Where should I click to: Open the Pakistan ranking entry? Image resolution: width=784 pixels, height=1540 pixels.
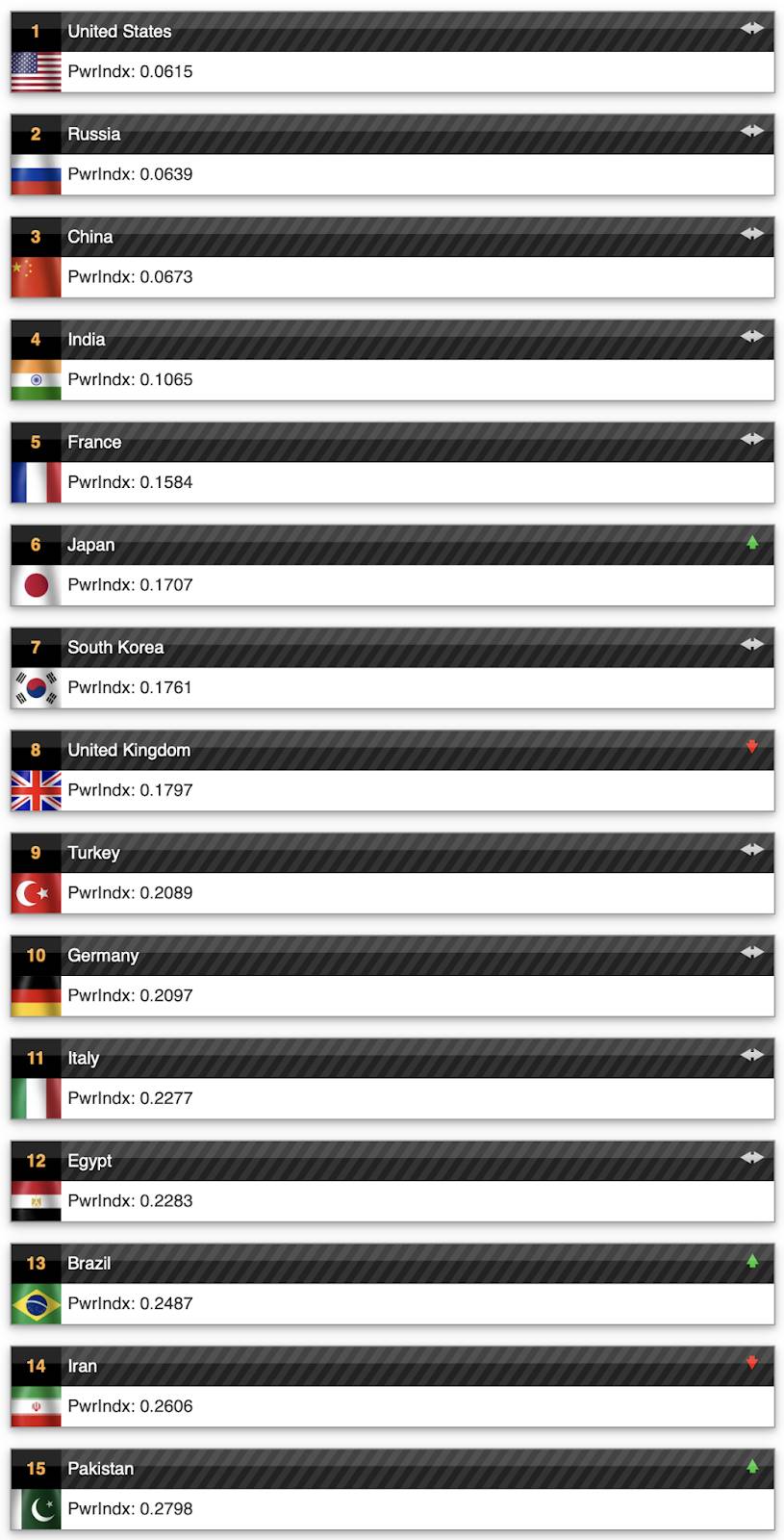pos(392,1489)
